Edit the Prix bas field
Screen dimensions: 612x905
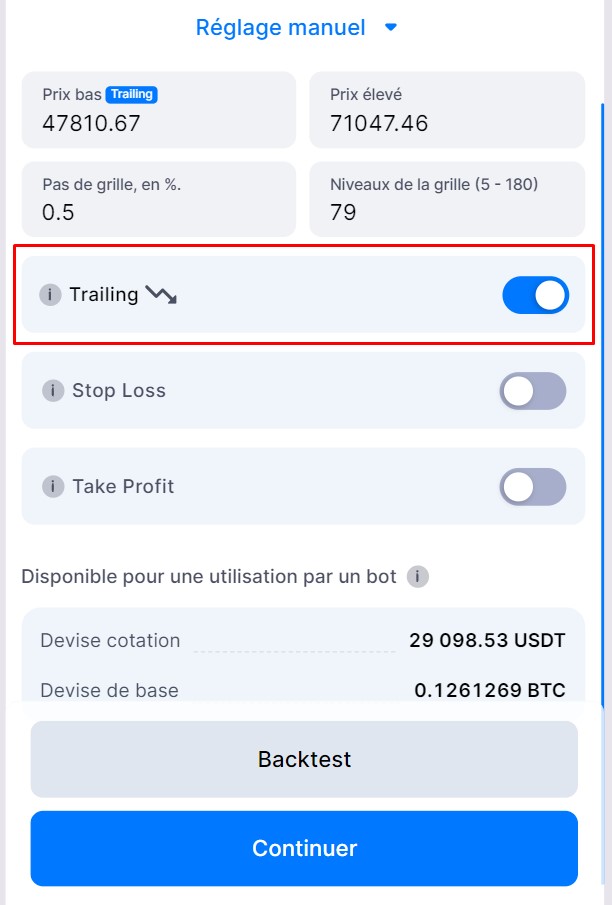point(158,123)
